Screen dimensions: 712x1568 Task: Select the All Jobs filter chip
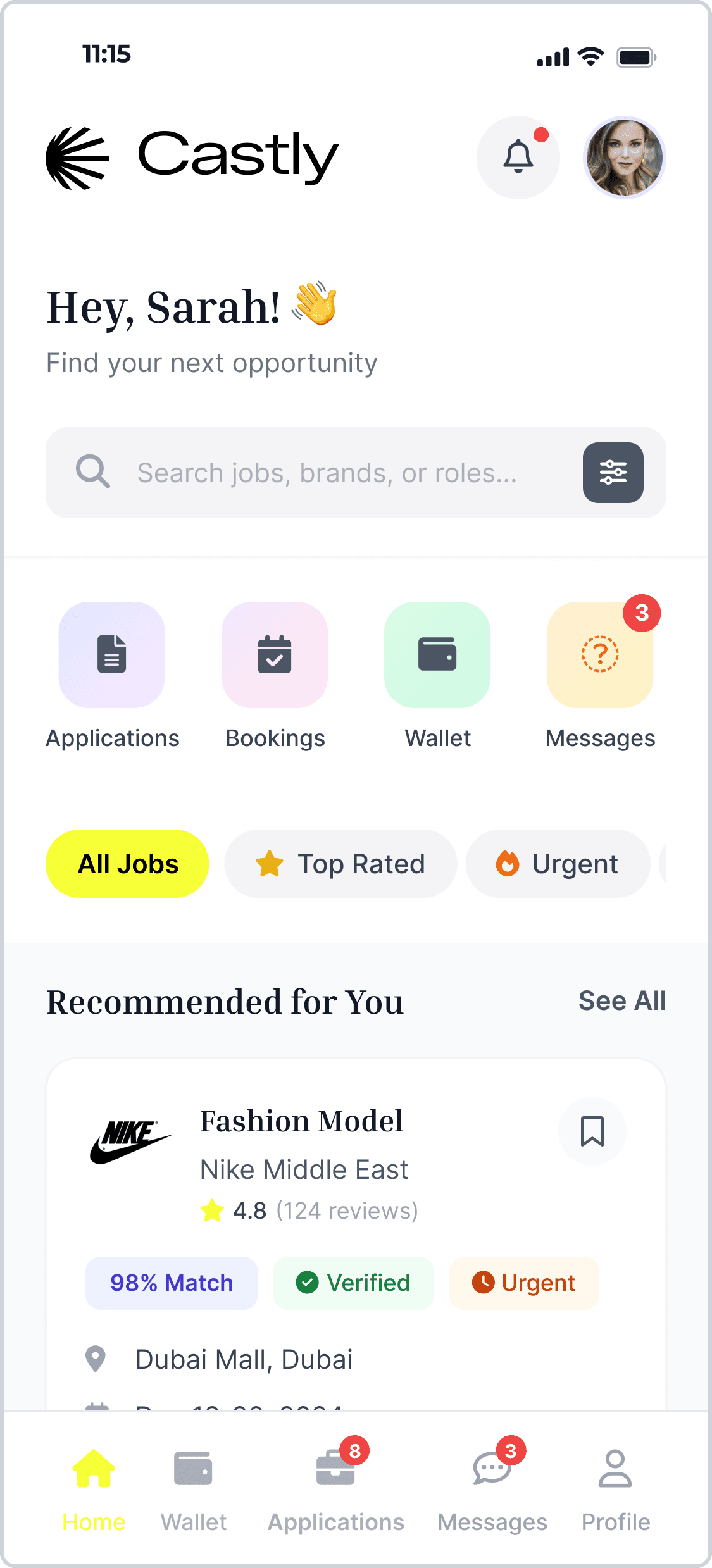click(127, 864)
